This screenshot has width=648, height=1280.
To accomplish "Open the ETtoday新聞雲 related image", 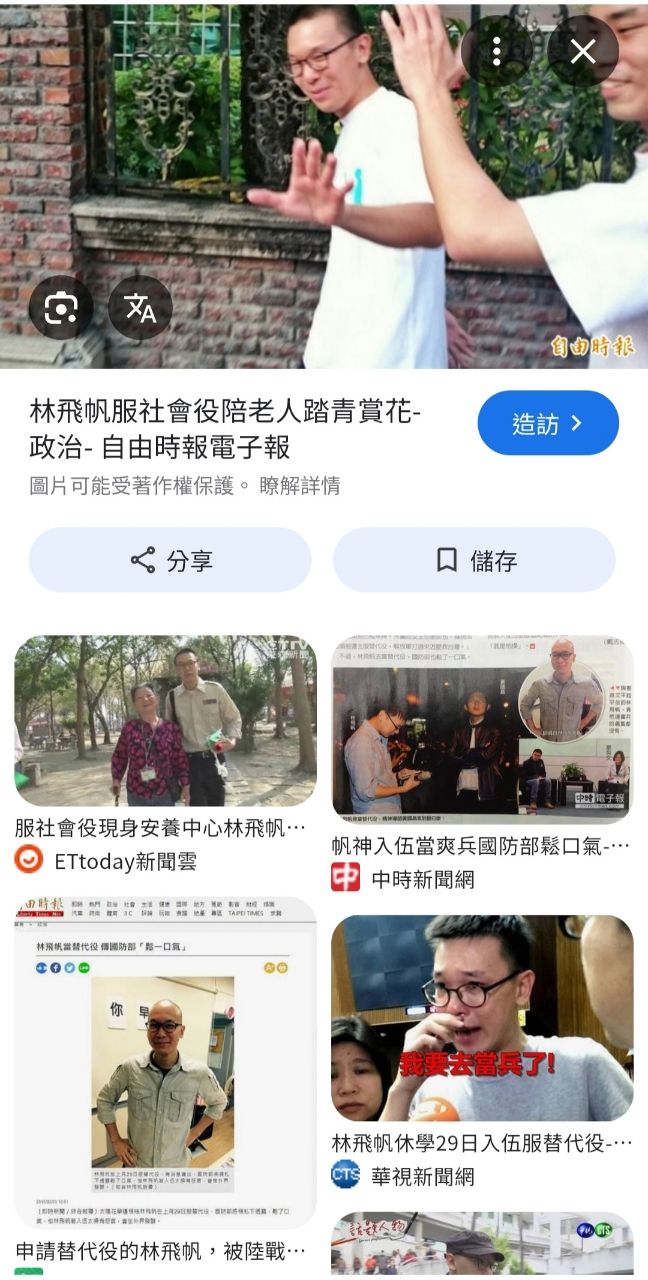I will click(x=165, y=722).
